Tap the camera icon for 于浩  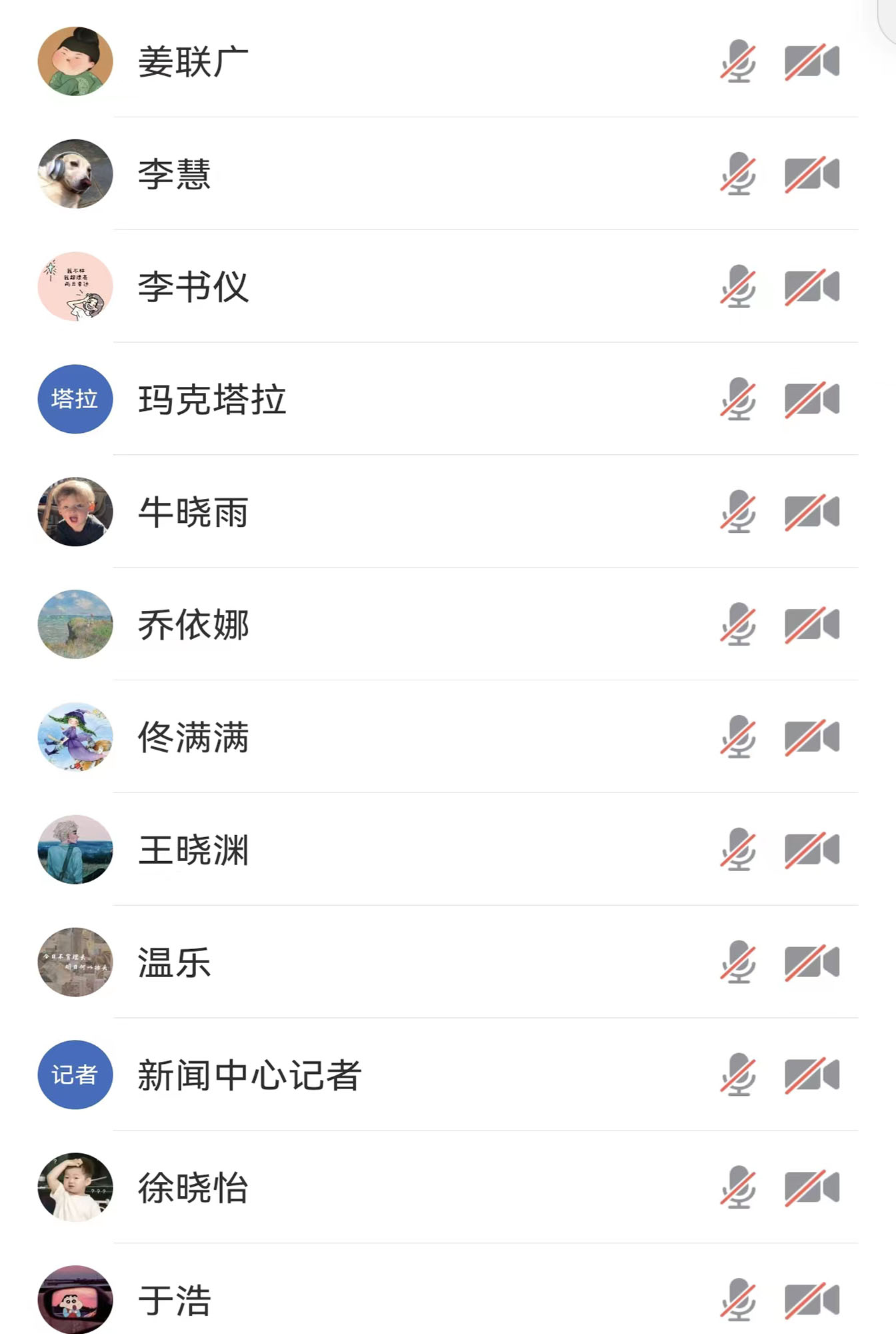[811, 1300]
